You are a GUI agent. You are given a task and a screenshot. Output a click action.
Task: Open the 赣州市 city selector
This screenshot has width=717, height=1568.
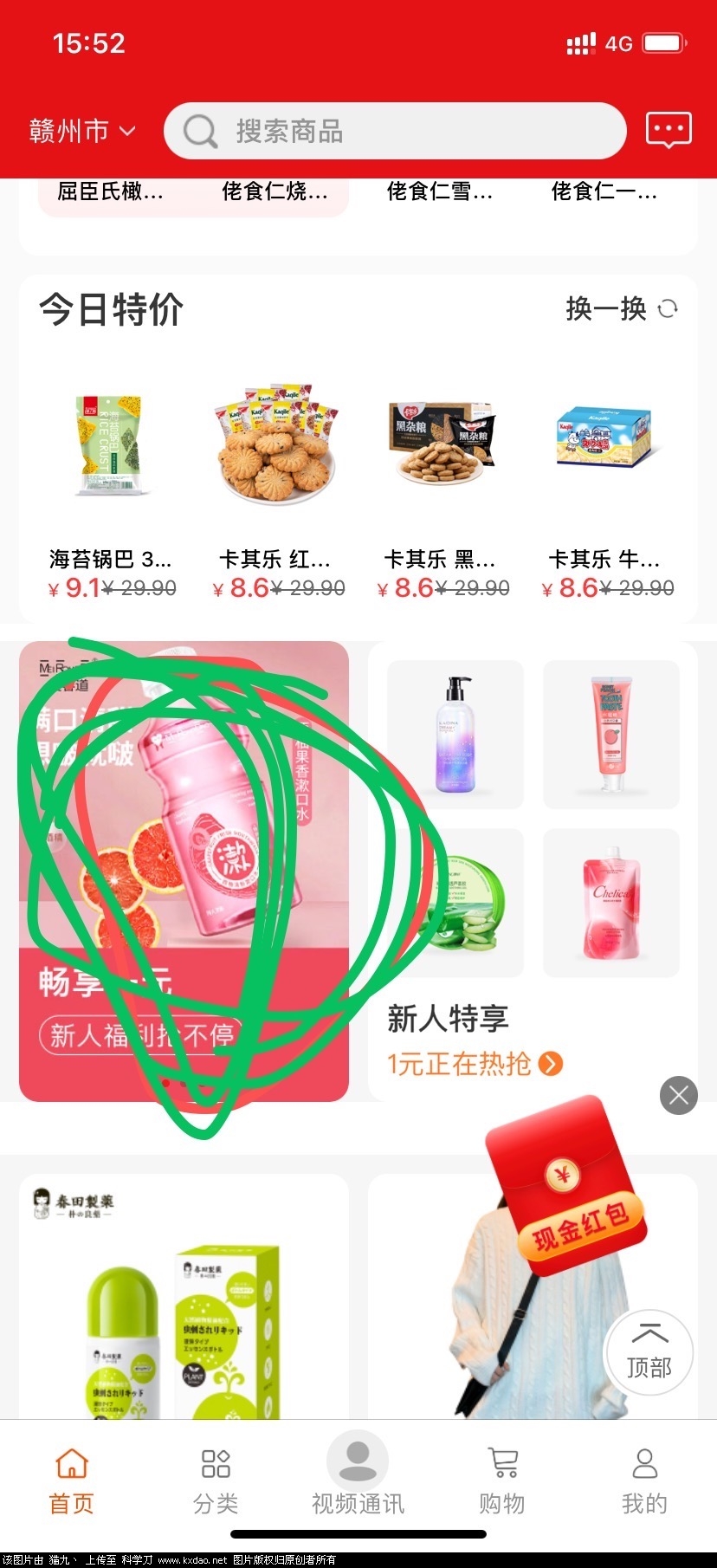click(82, 131)
